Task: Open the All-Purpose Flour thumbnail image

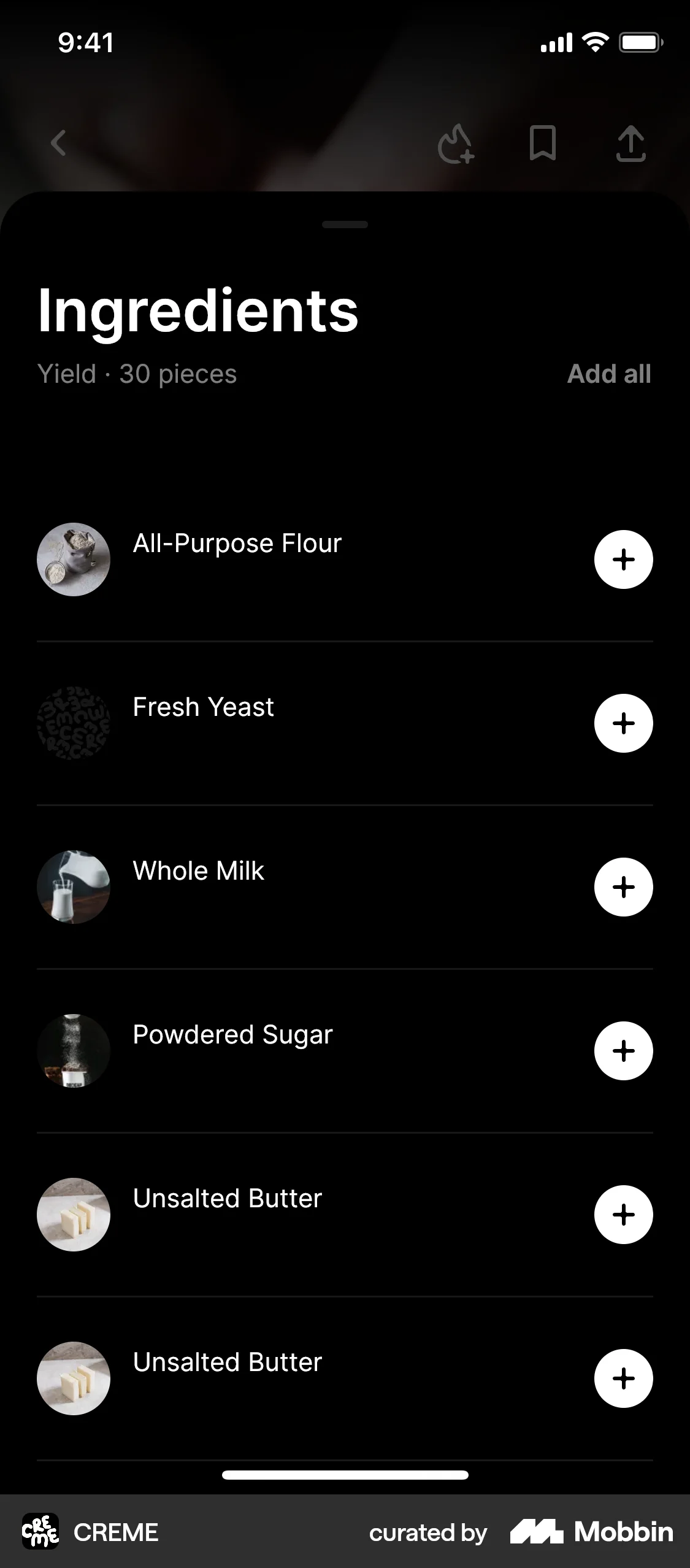Action: click(x=73, y=559)
